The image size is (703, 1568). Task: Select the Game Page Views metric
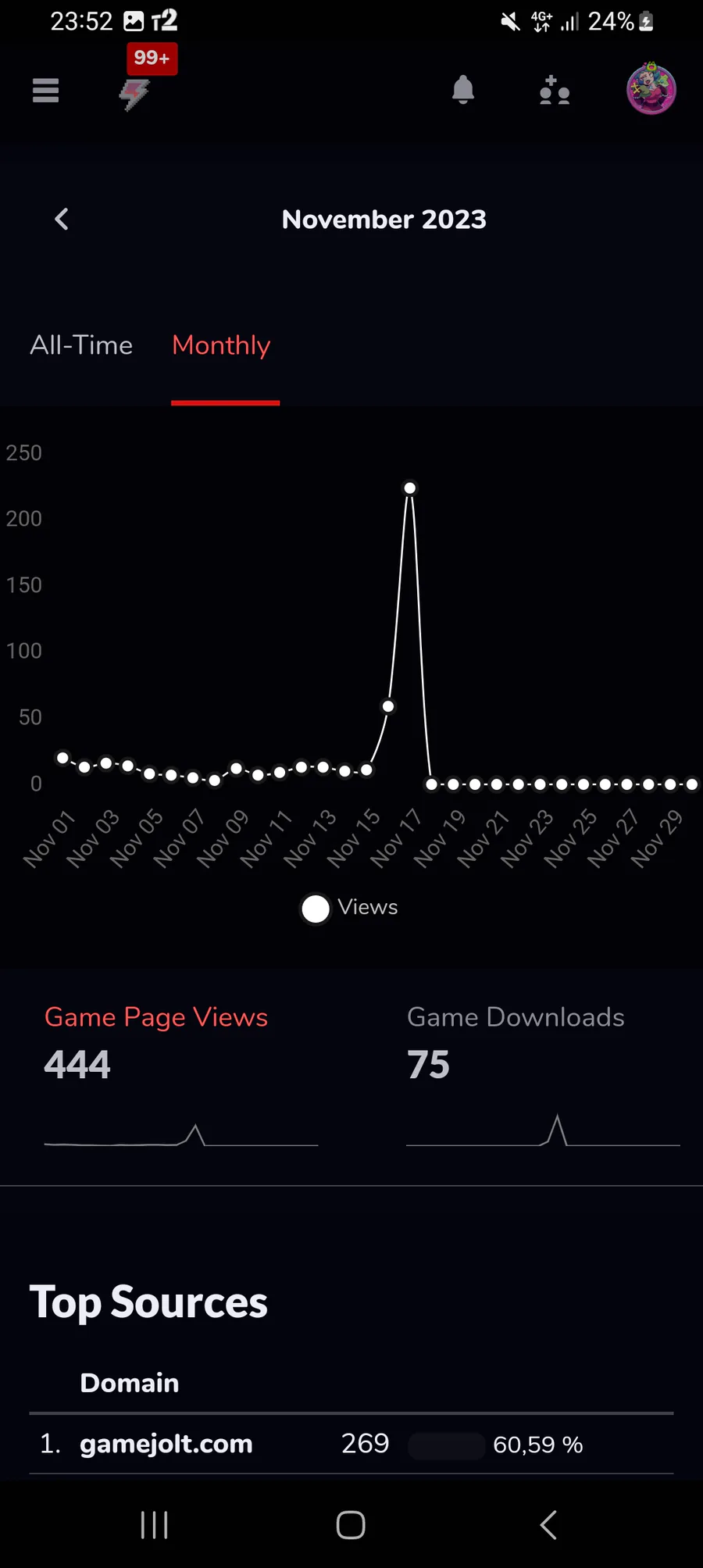click(156, 1017)
